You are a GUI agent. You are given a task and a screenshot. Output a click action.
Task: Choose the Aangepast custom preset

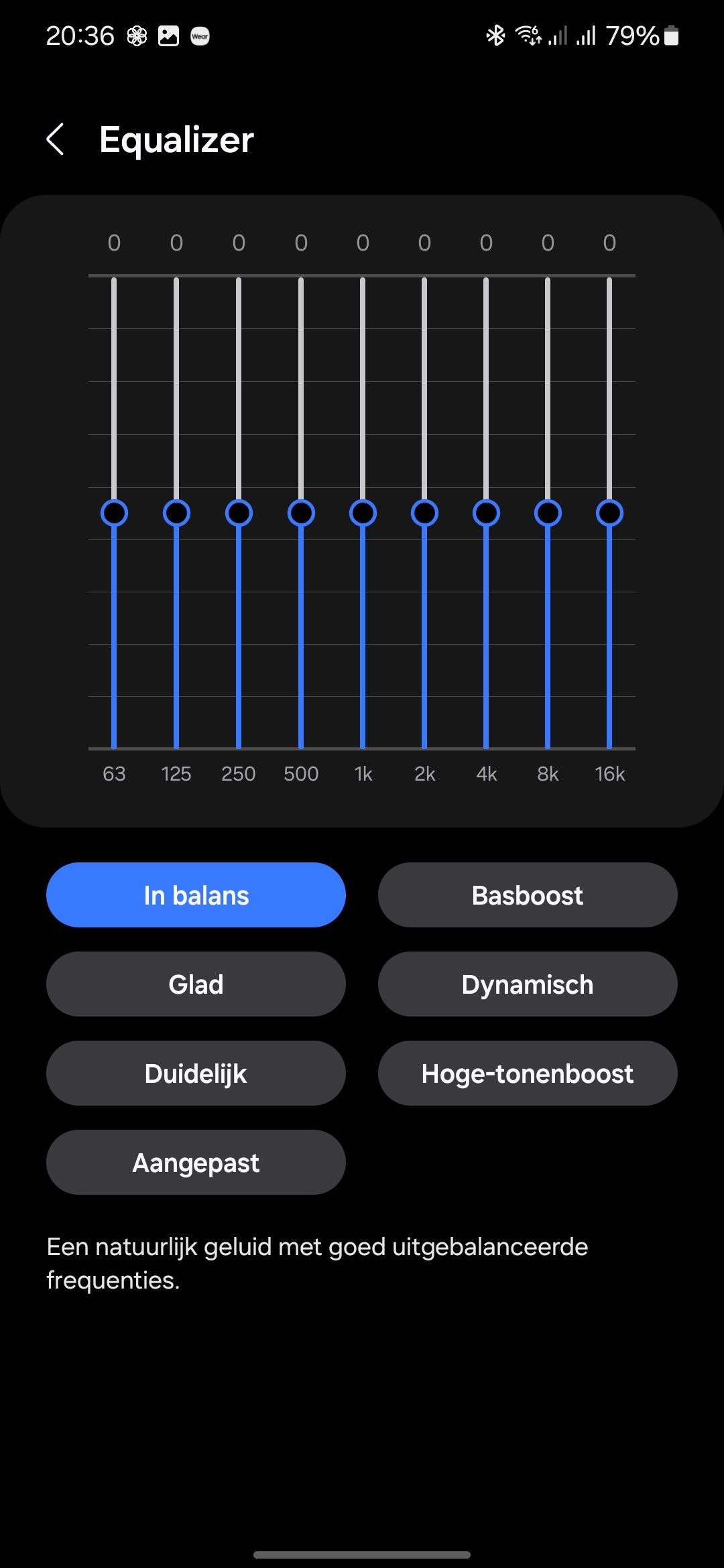point(196,1162)
